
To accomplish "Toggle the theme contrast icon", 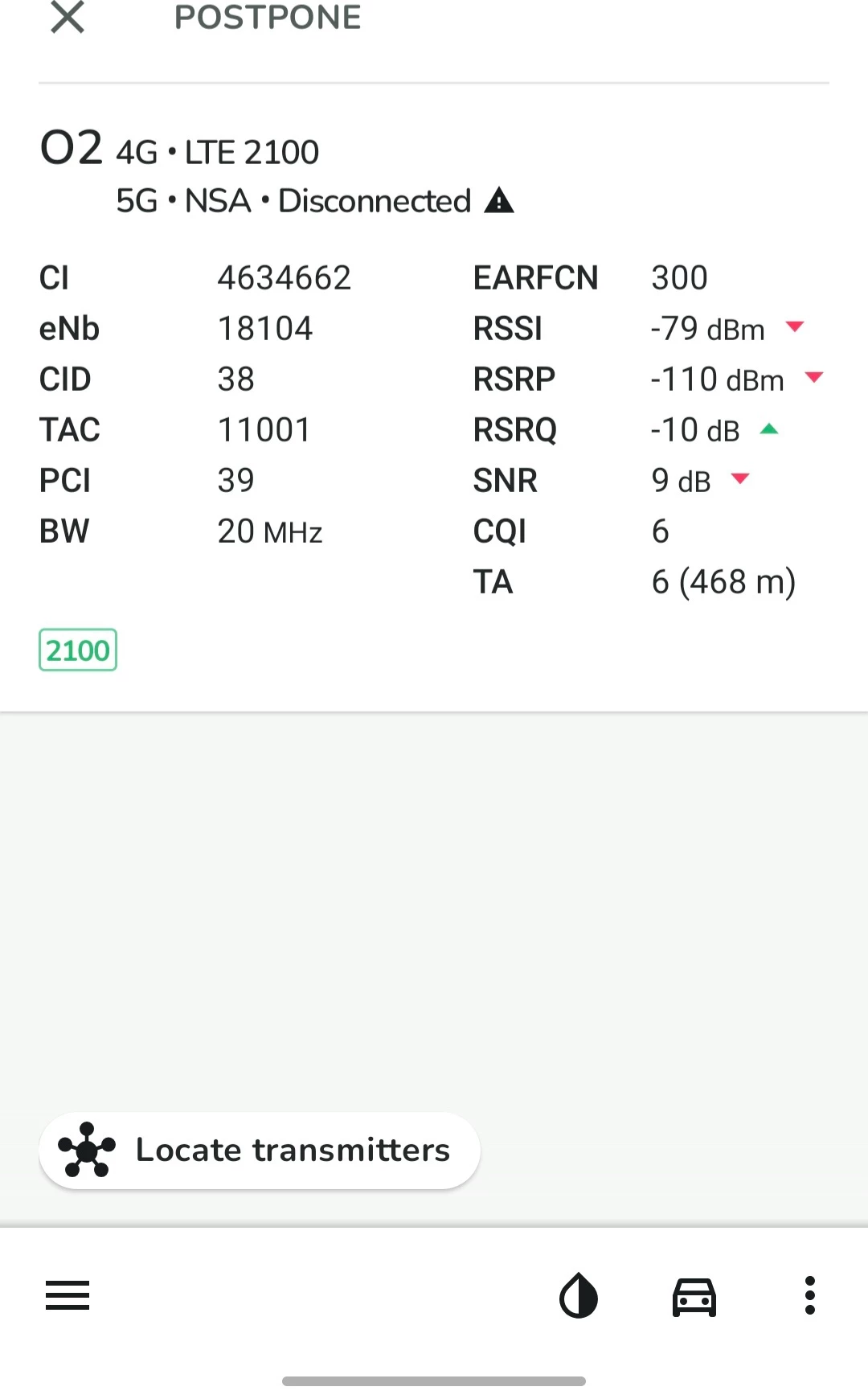I will (x=579, y=1295).
